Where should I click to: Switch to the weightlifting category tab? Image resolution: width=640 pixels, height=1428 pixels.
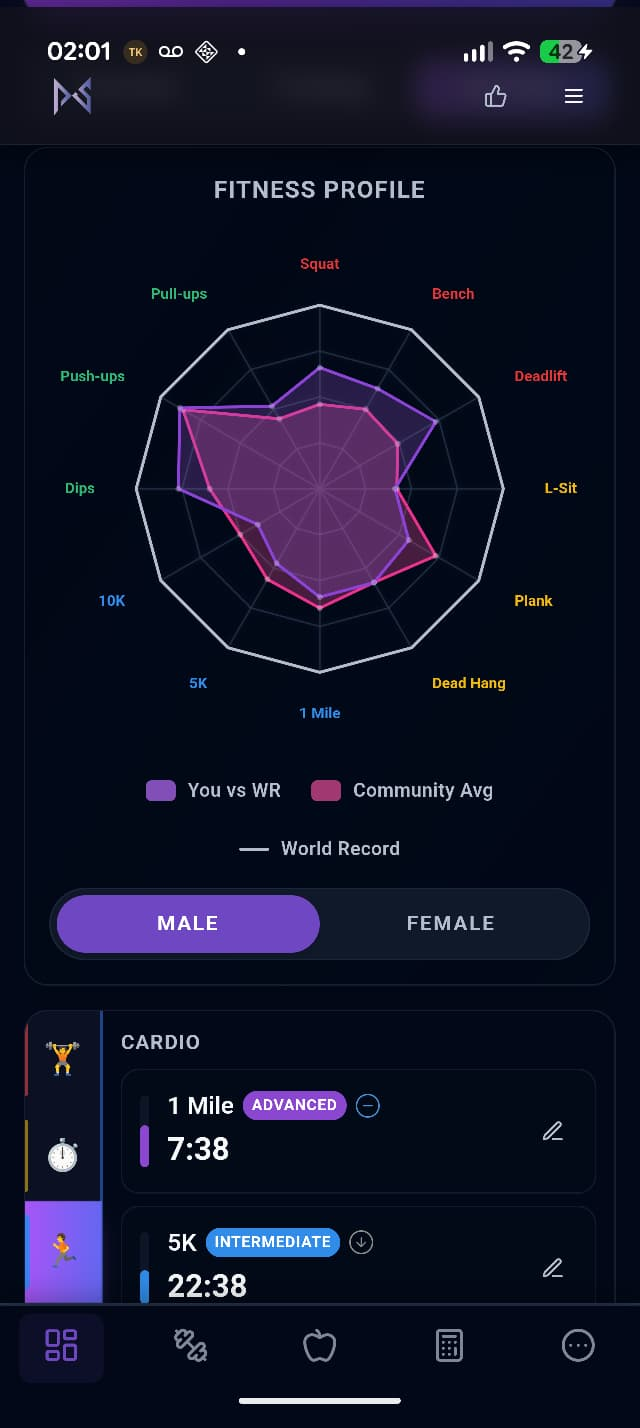[x=63, y=1057]
